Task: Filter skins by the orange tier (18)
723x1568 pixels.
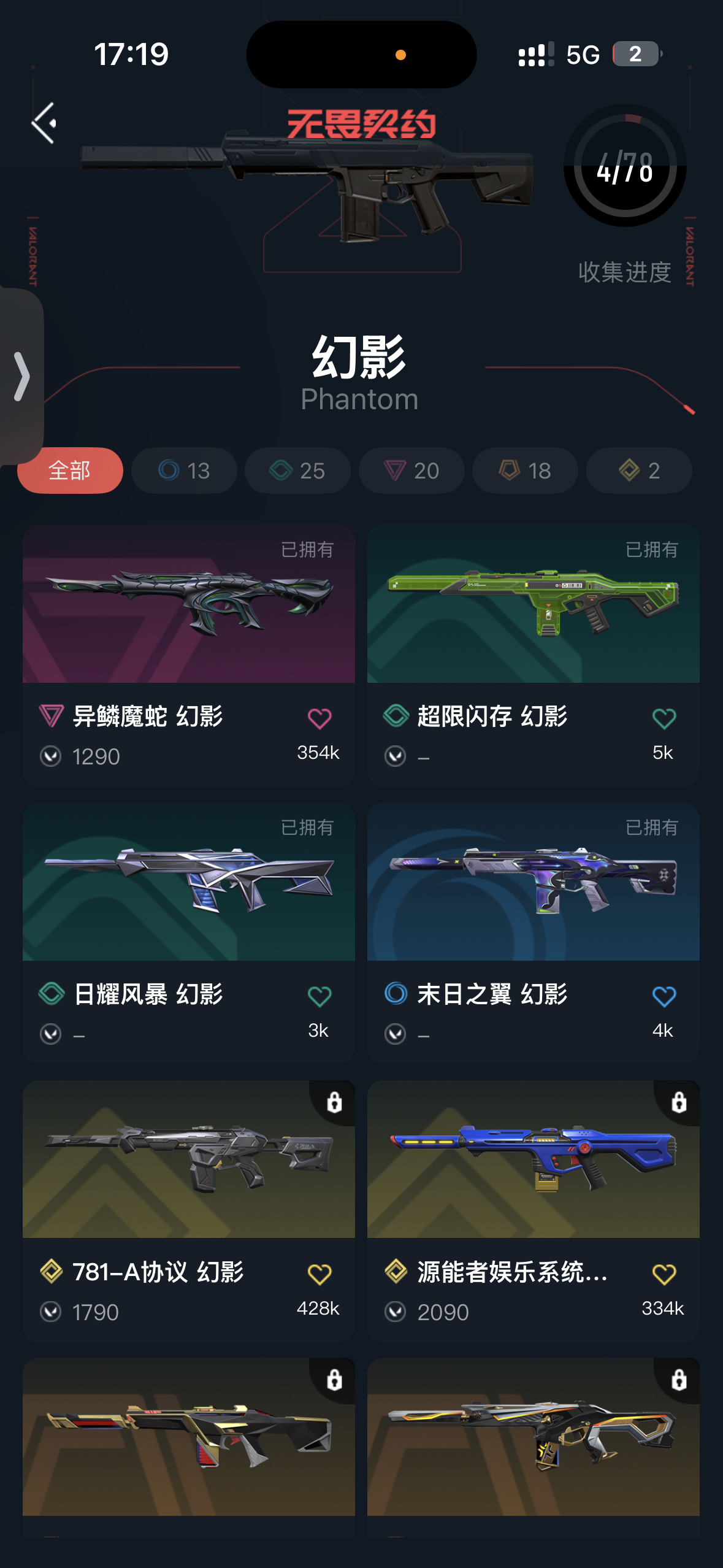Action: tap(525, 471)
